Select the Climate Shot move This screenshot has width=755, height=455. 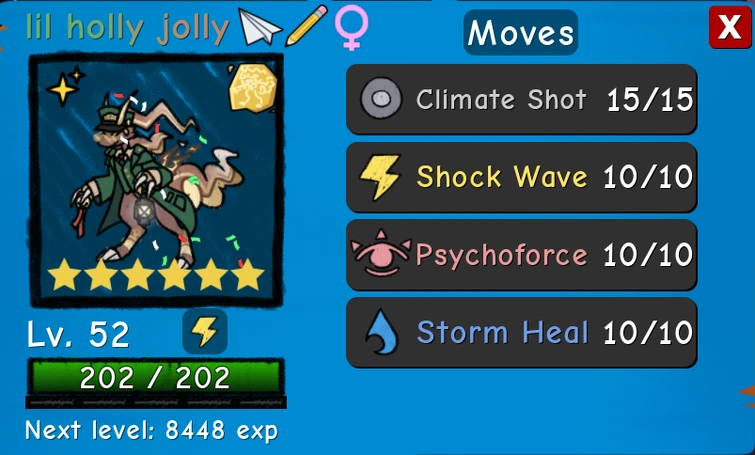pyautogui.click(x=521, y=99)
